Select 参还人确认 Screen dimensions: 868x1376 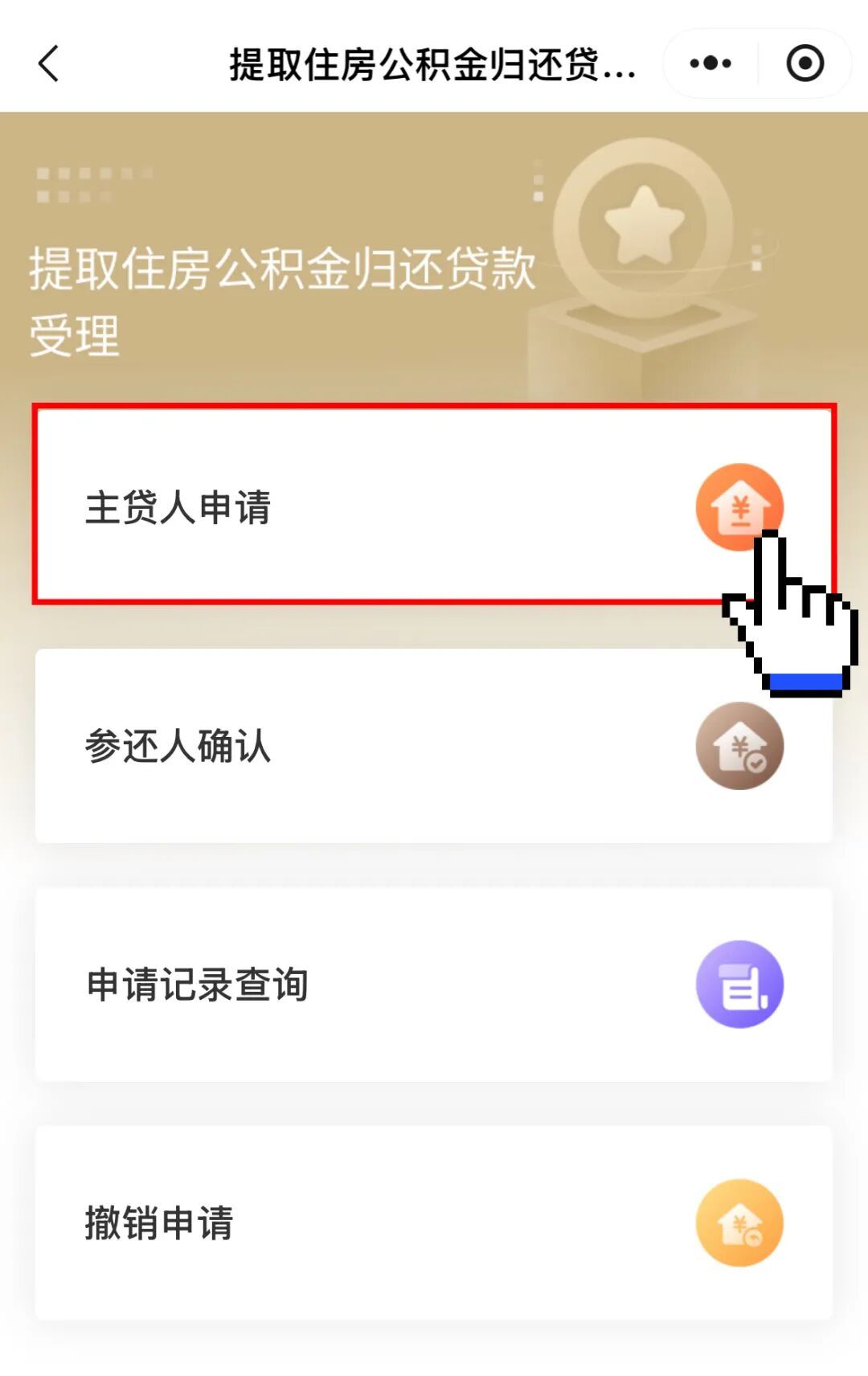[434, 745]
